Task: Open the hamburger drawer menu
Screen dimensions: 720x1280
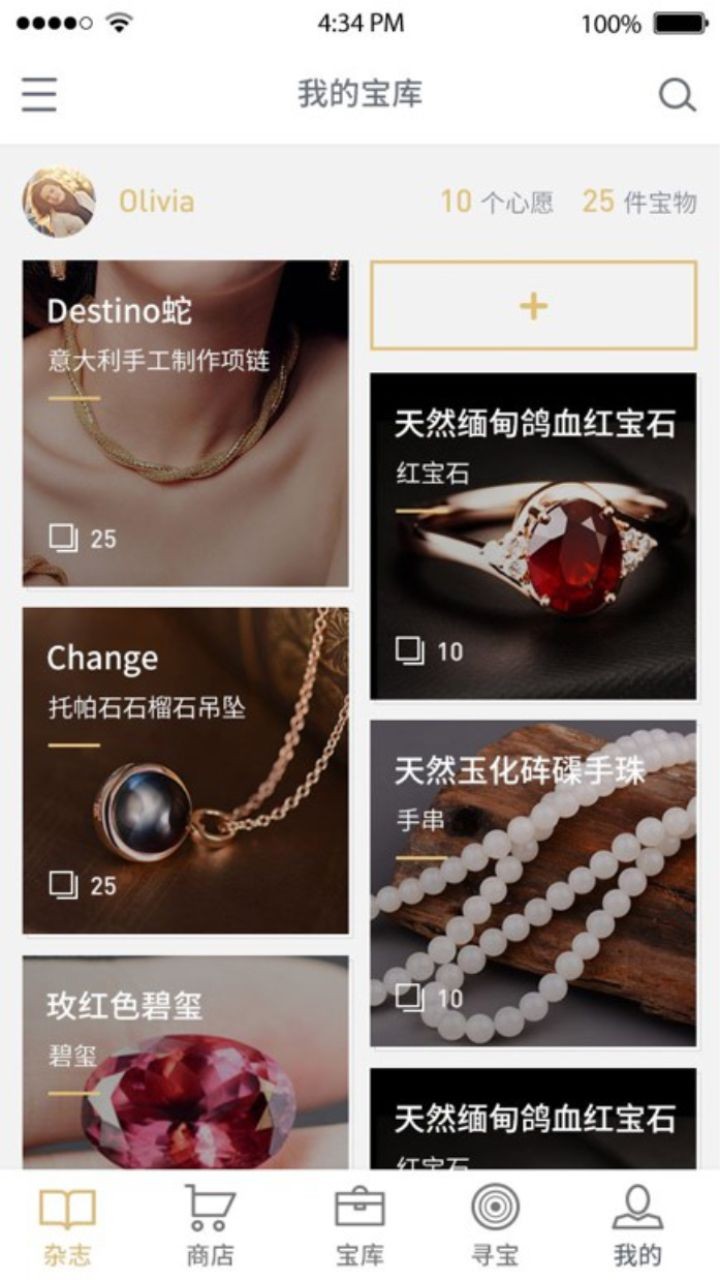Action: pyautogui.click(x=40, y=95)
